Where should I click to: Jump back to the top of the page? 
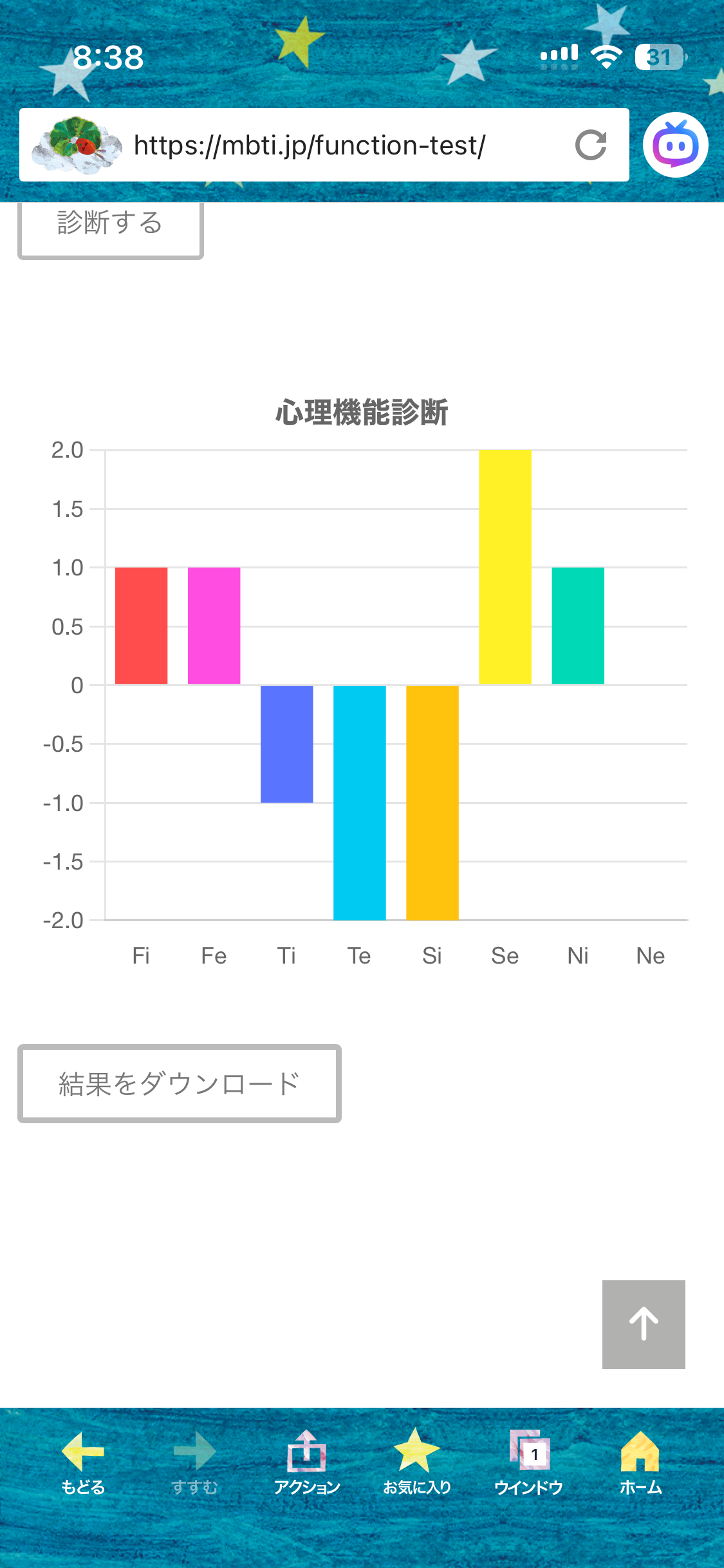(x=643, y=1324)
